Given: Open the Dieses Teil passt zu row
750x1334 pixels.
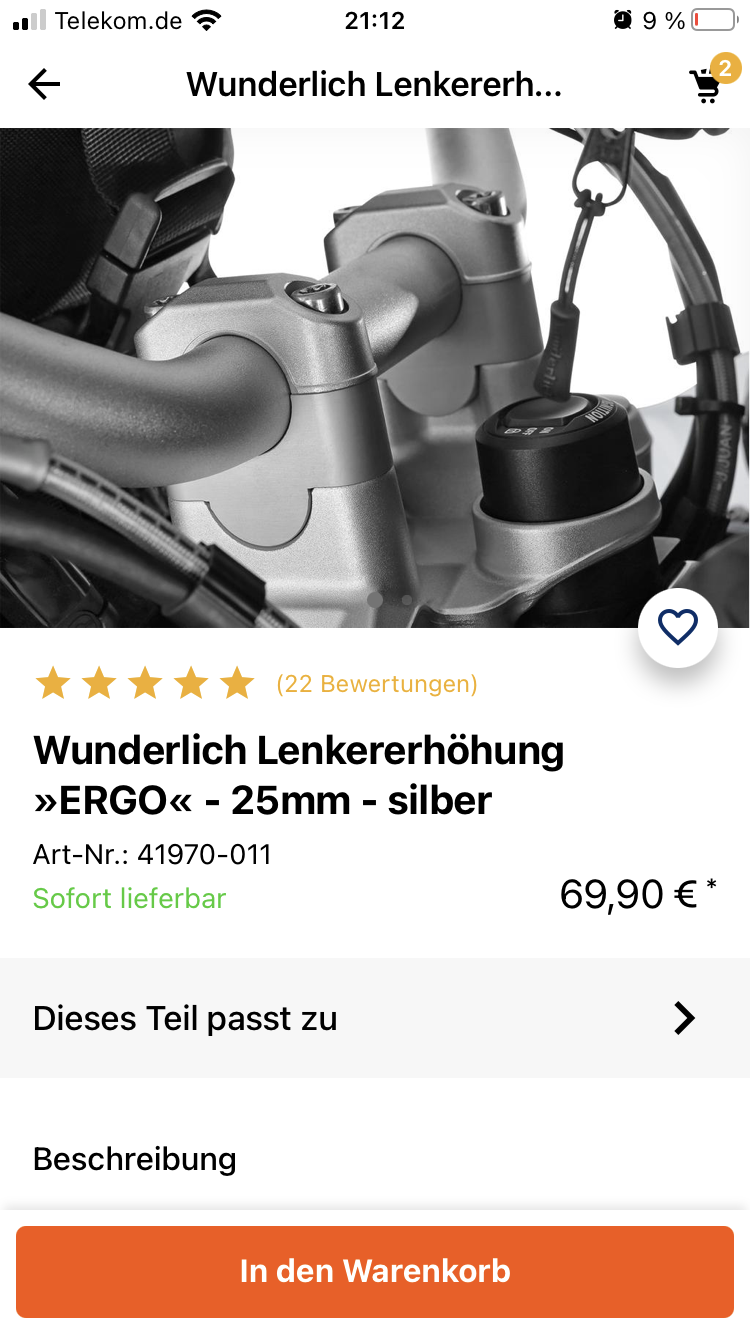Looking at the screenshot, I should (x=375, y=1018).
